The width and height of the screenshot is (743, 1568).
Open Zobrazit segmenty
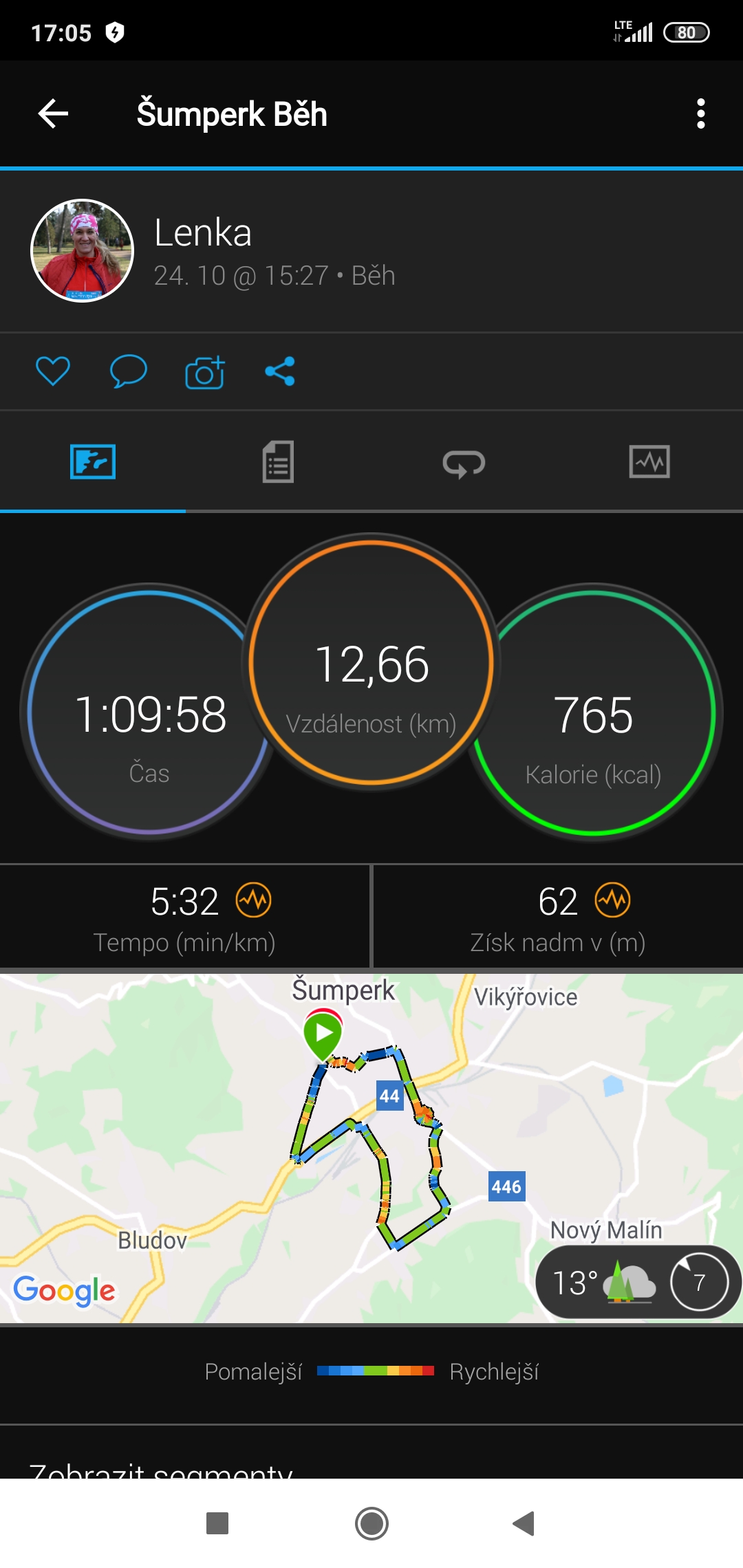point(161,1472)
